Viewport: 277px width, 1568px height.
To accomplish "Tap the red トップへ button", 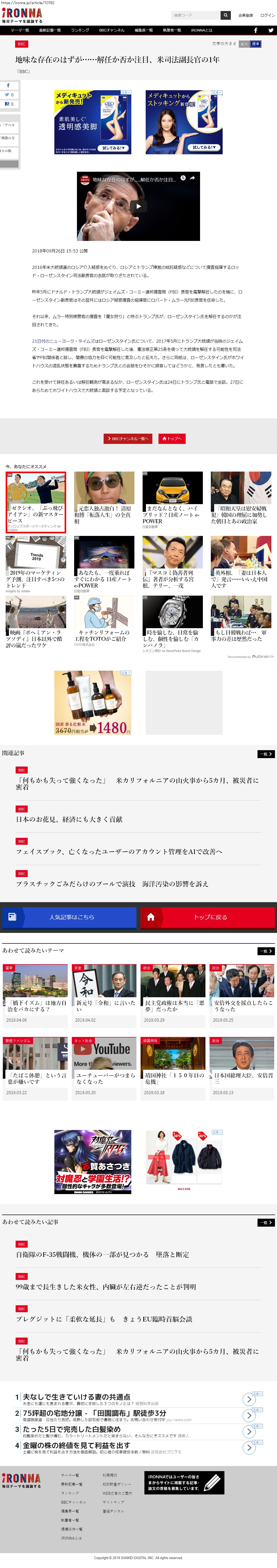I will (172, 438).
